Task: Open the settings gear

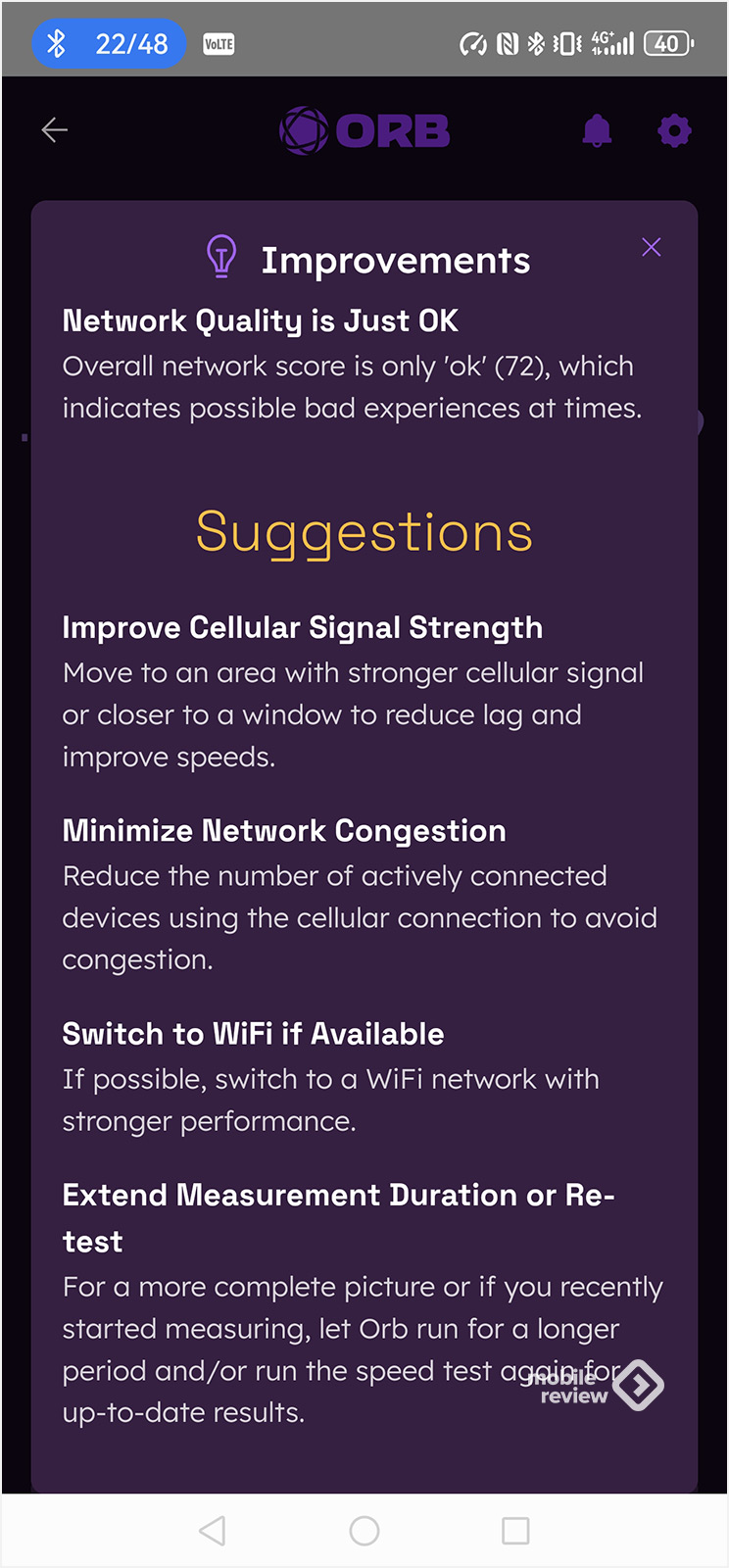Action: pyautogui.click(x=674, y=130)
